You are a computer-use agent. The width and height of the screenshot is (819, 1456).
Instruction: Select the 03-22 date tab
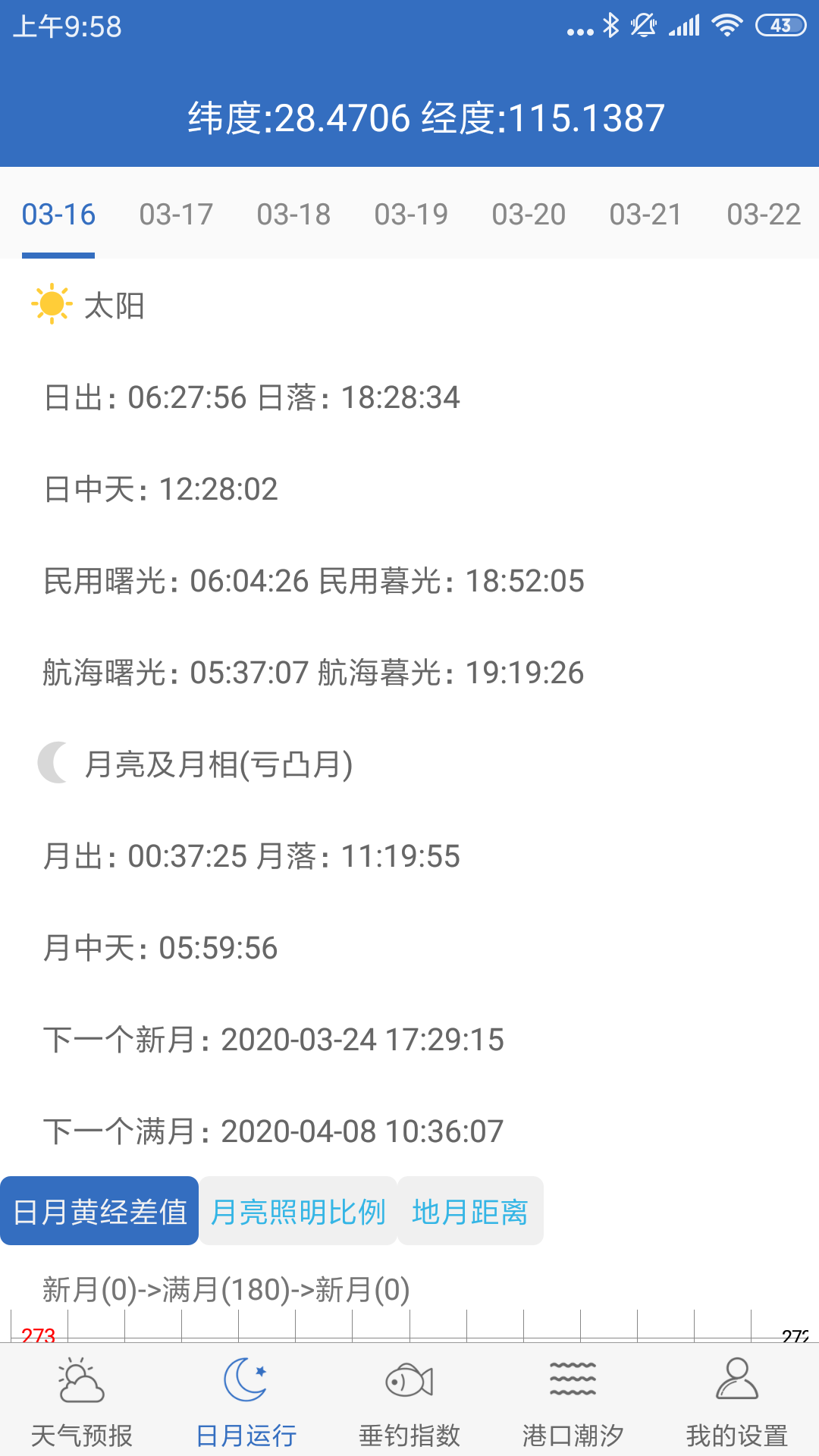click(x=762, y=215)
